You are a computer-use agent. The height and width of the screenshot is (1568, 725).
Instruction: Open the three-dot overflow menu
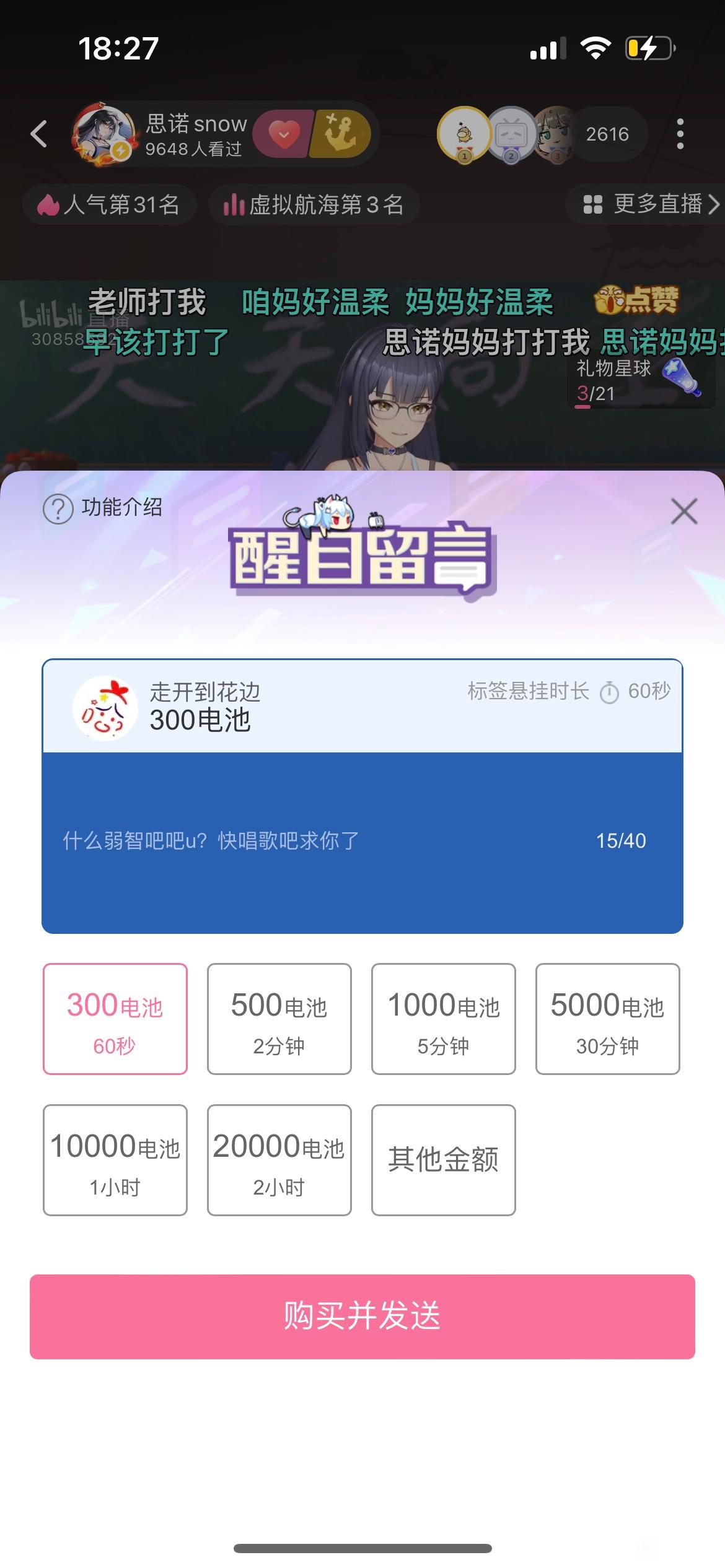point(680,134)
